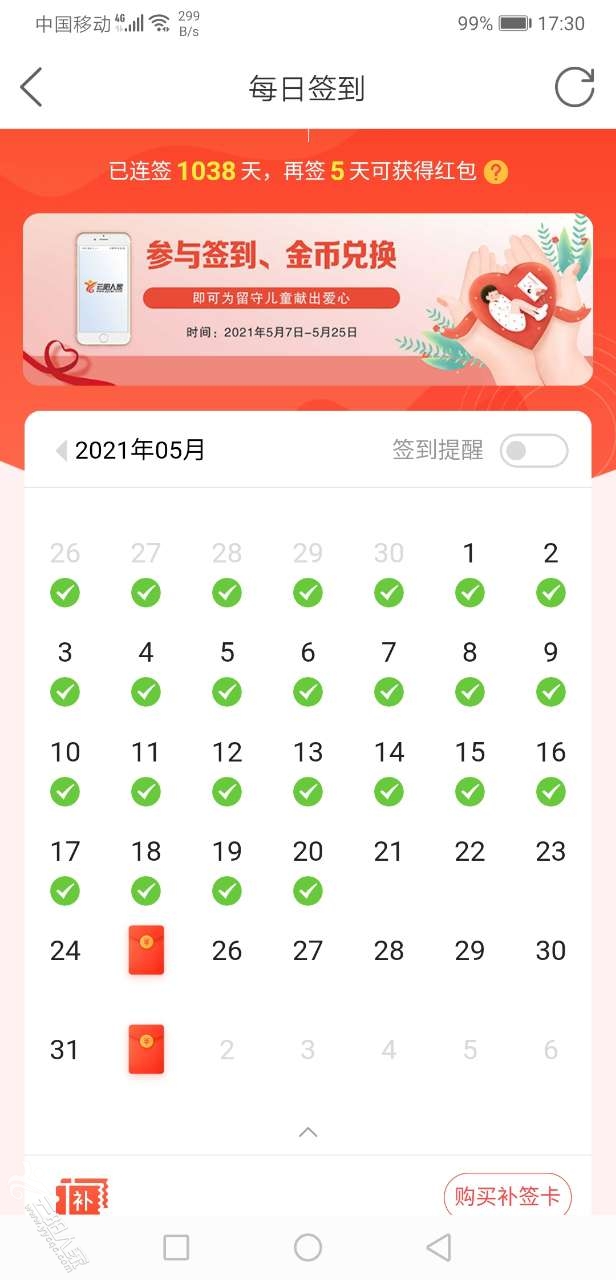
Task: Tap the system home button
Action: click(x=308, y=1247)
